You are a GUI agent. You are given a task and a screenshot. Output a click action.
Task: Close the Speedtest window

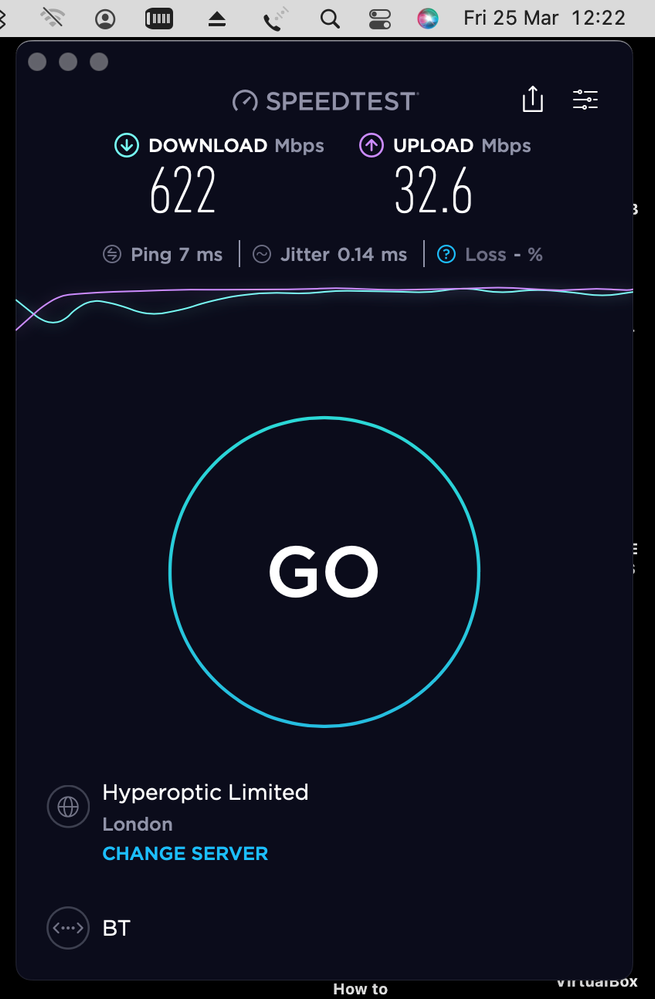pyautogui.click(x=37, y=62)
